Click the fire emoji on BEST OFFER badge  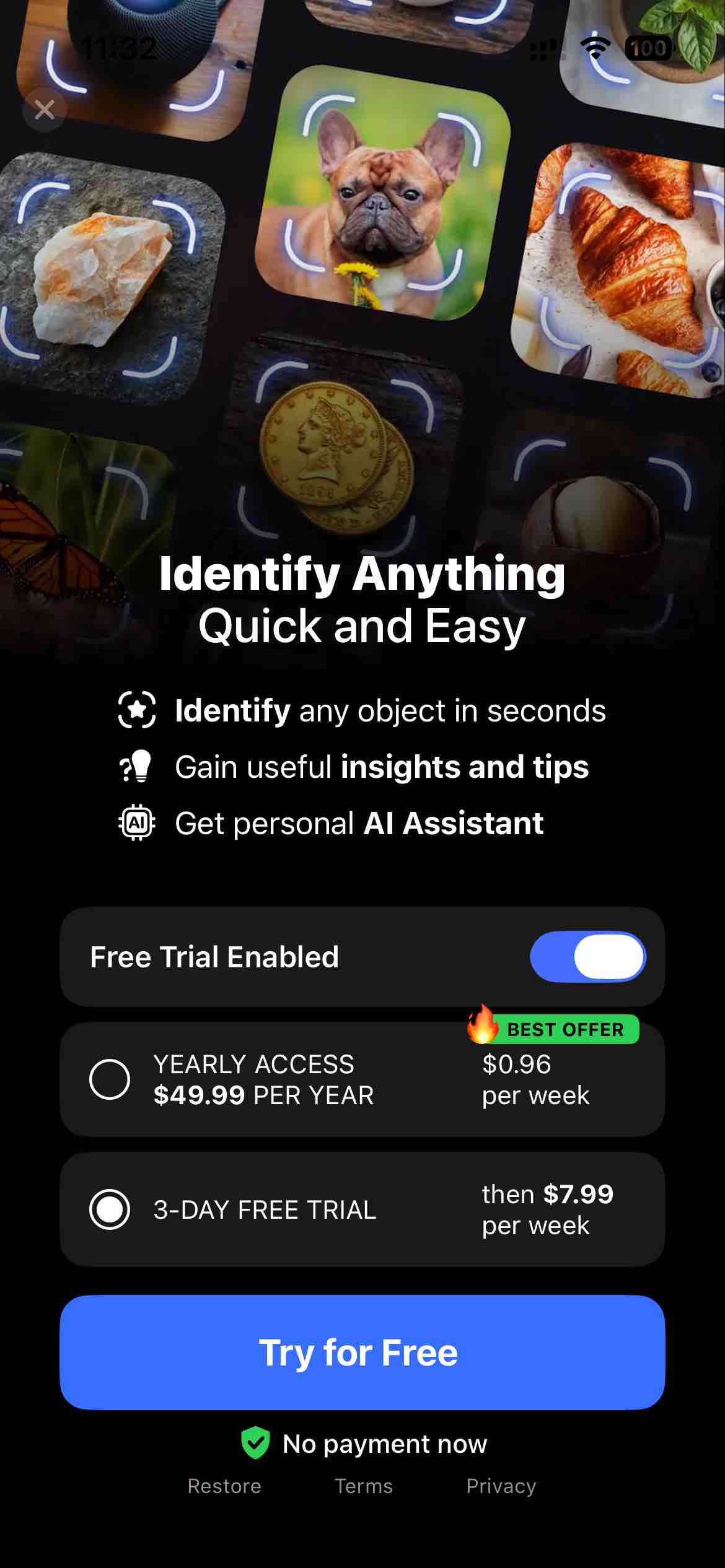(x=482, y=1026)
